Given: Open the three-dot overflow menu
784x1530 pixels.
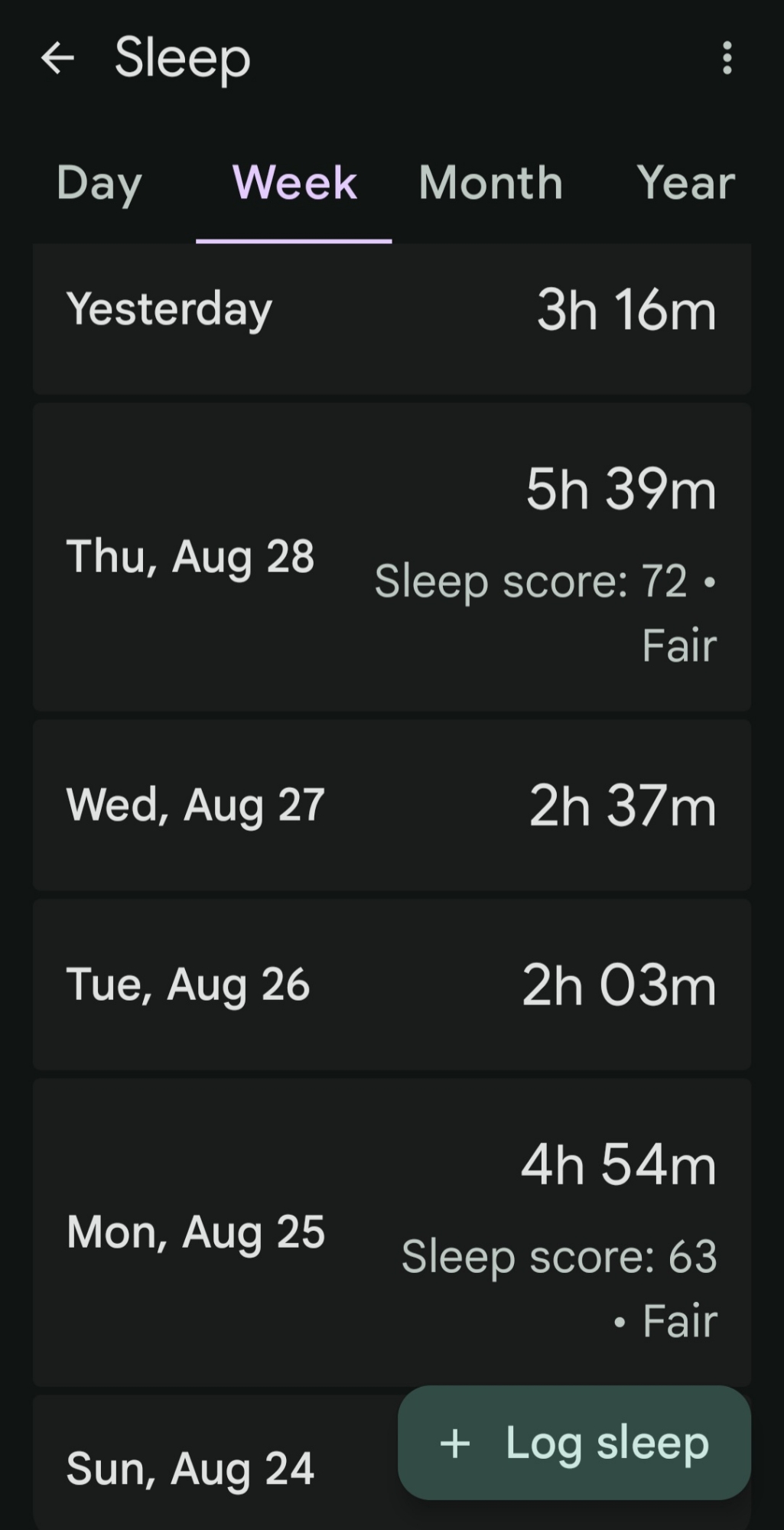Looking at the screenshot, I should point(727,58).
